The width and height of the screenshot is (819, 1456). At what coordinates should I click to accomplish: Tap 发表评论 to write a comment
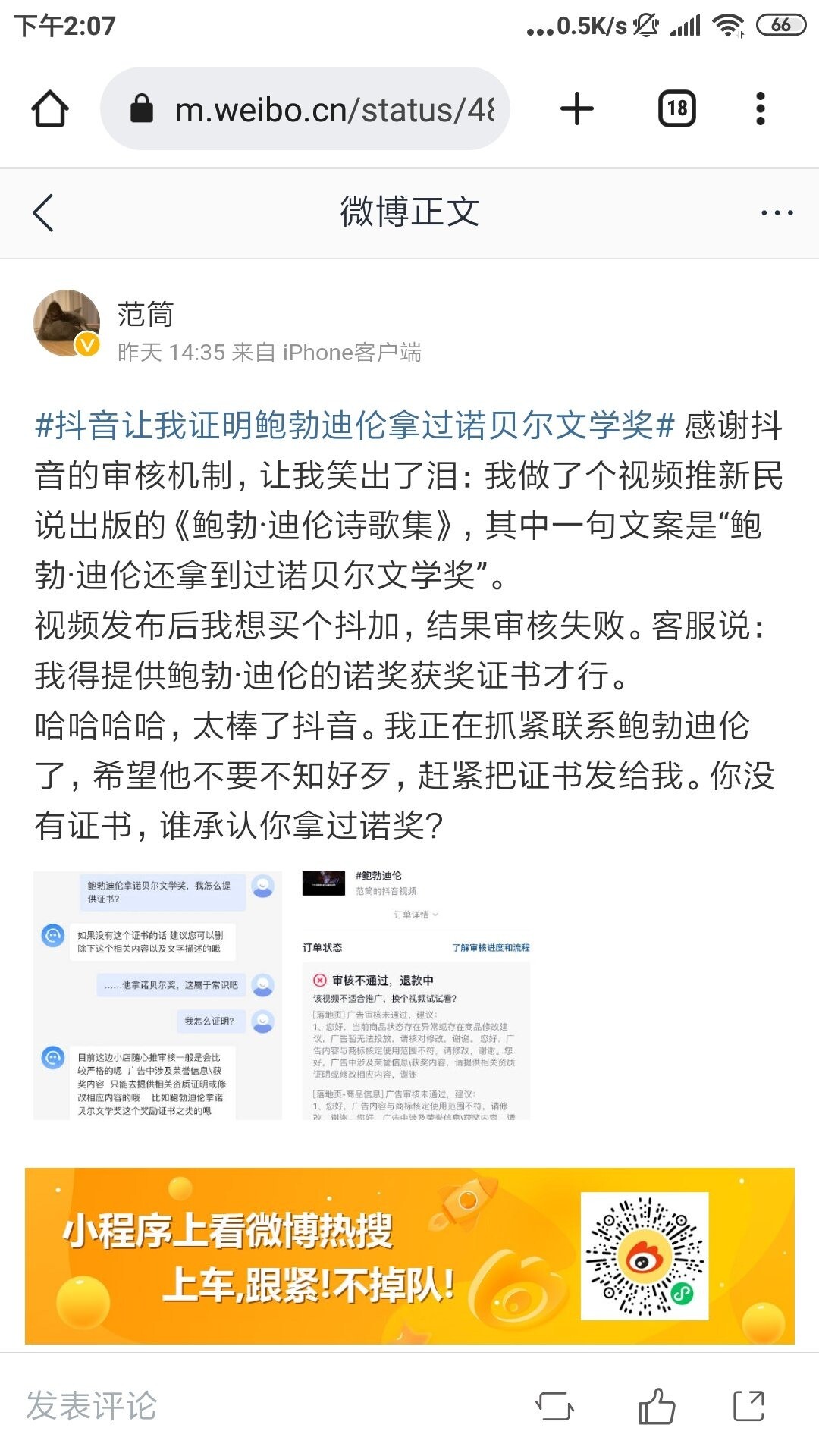(x=92, y=1405)
